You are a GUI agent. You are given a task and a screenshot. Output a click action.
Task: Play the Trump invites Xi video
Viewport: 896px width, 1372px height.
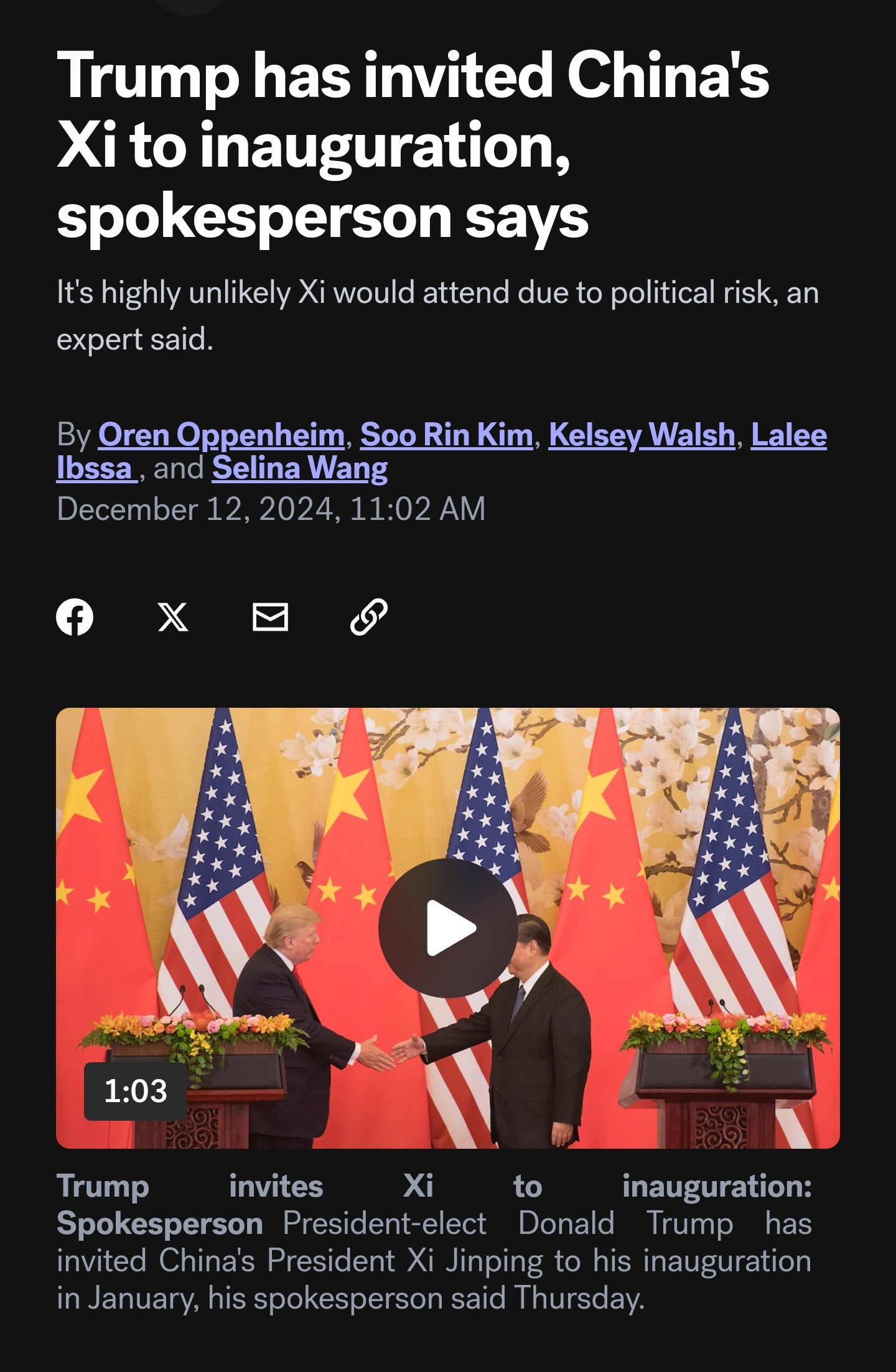(x=448, y=928)
